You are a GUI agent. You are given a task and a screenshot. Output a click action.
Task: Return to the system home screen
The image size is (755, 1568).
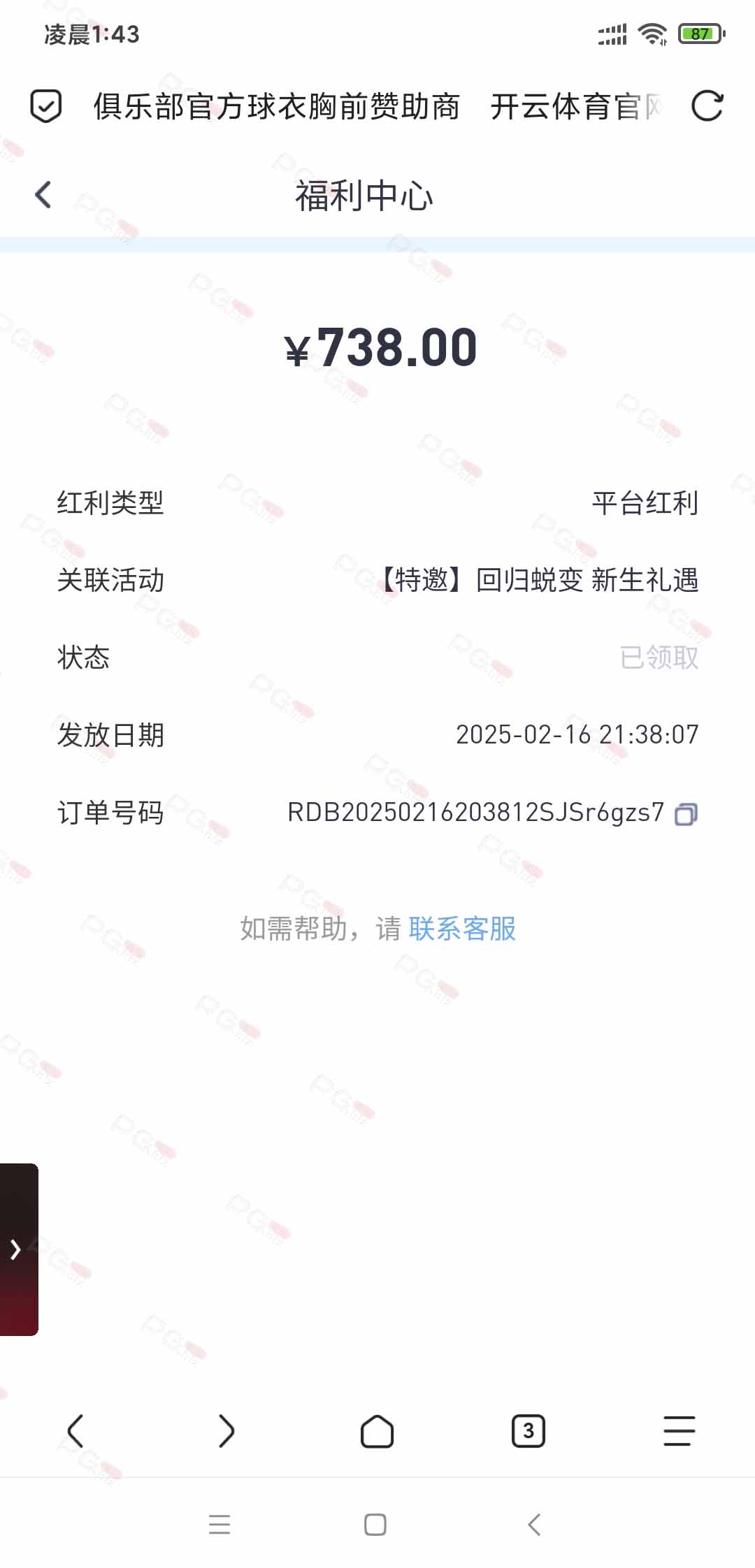(x=375, y=1525)
